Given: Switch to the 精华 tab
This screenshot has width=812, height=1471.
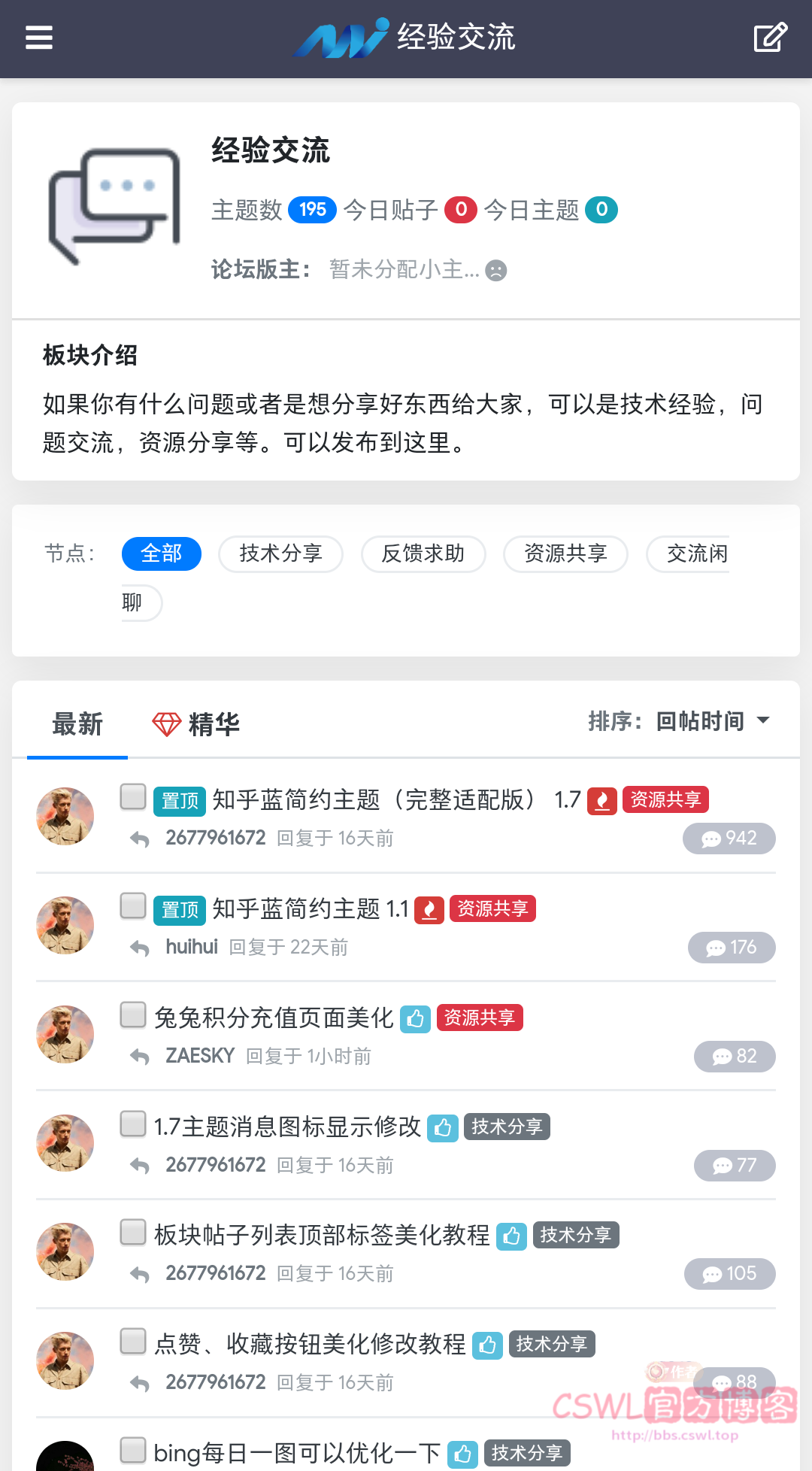Looking at the screenshot, I should point(196,724).
